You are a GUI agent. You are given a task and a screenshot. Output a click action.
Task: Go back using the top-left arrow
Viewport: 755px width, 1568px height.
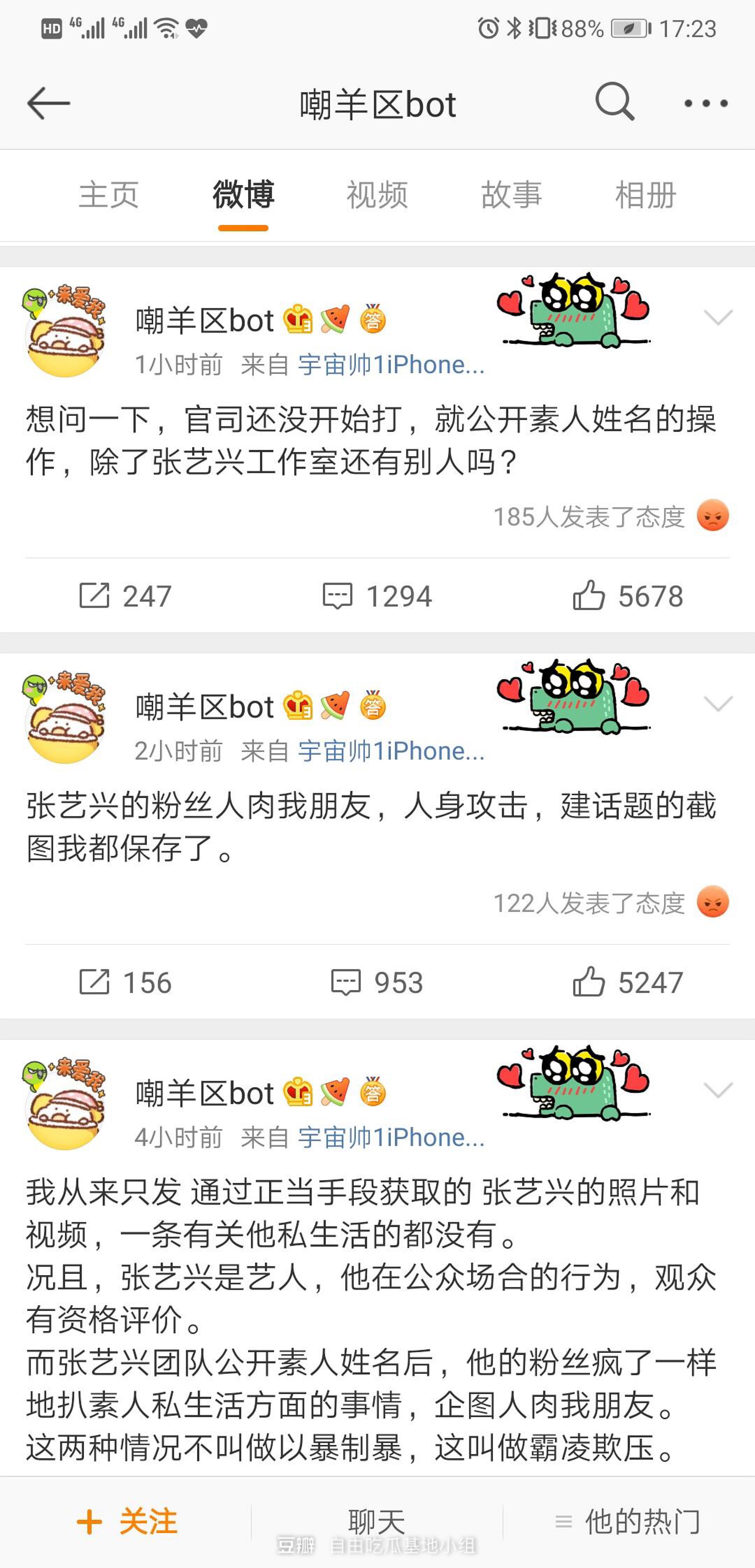tap(49, 103)
